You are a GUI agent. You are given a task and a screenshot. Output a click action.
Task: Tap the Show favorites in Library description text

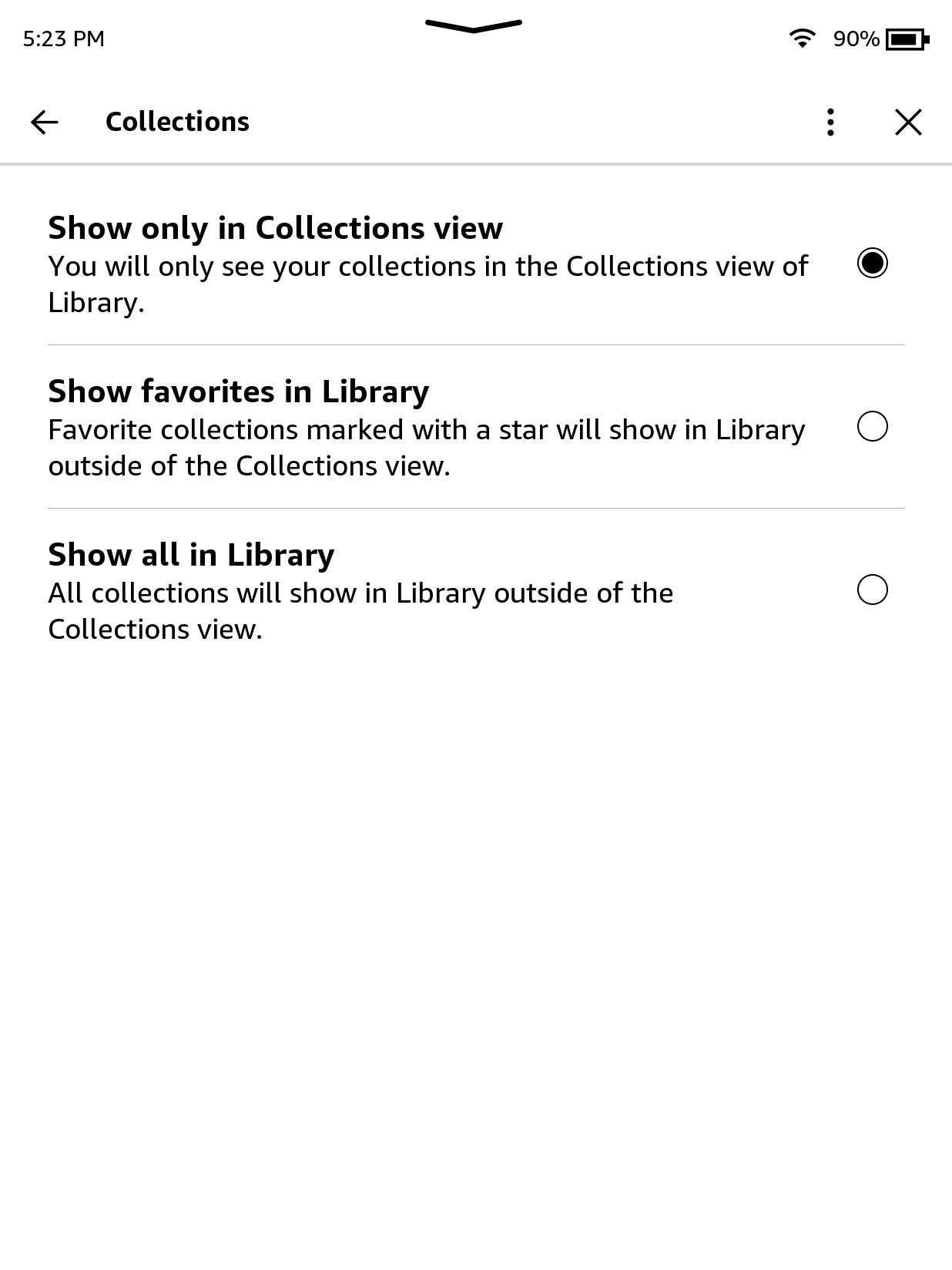pos(427,446)
